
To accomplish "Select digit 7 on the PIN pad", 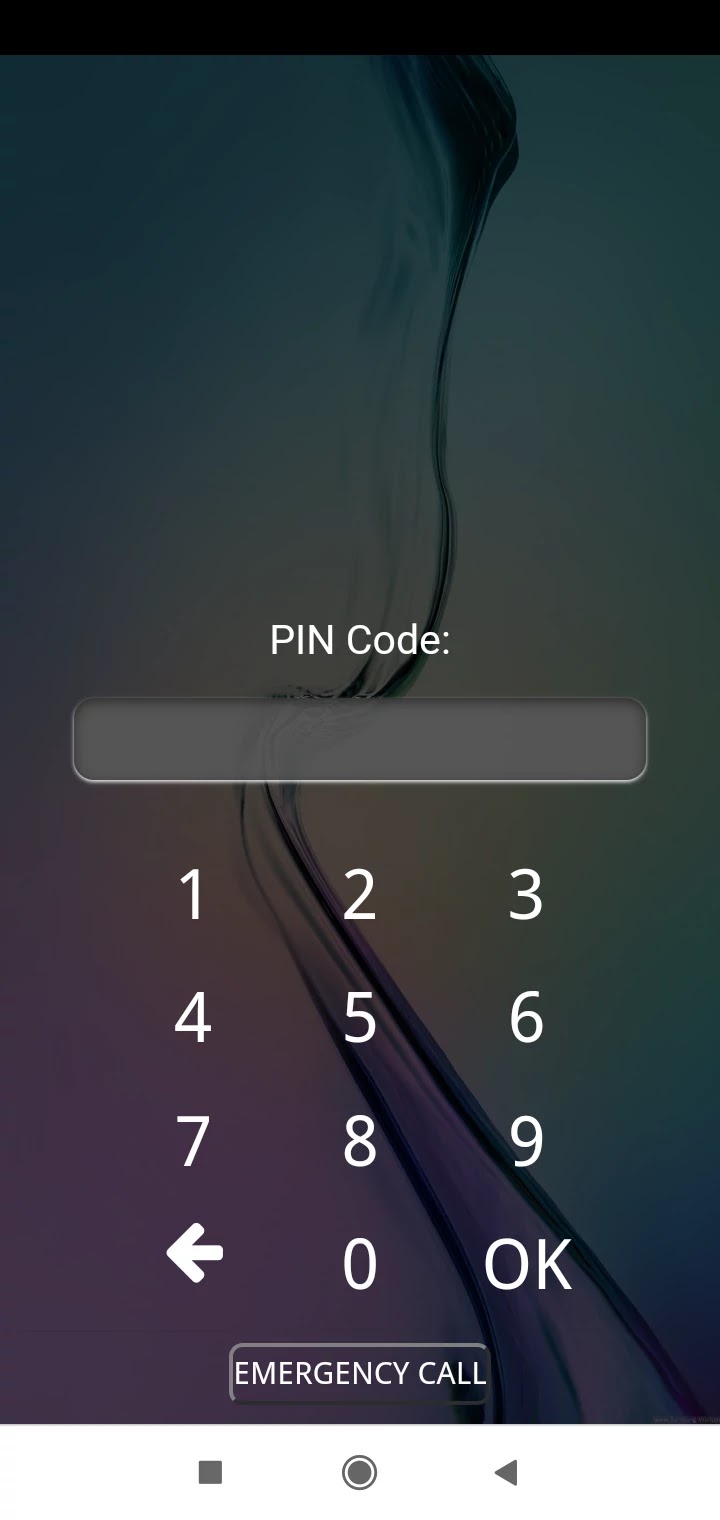I will pyautogui.click(x=192, y=1140).
